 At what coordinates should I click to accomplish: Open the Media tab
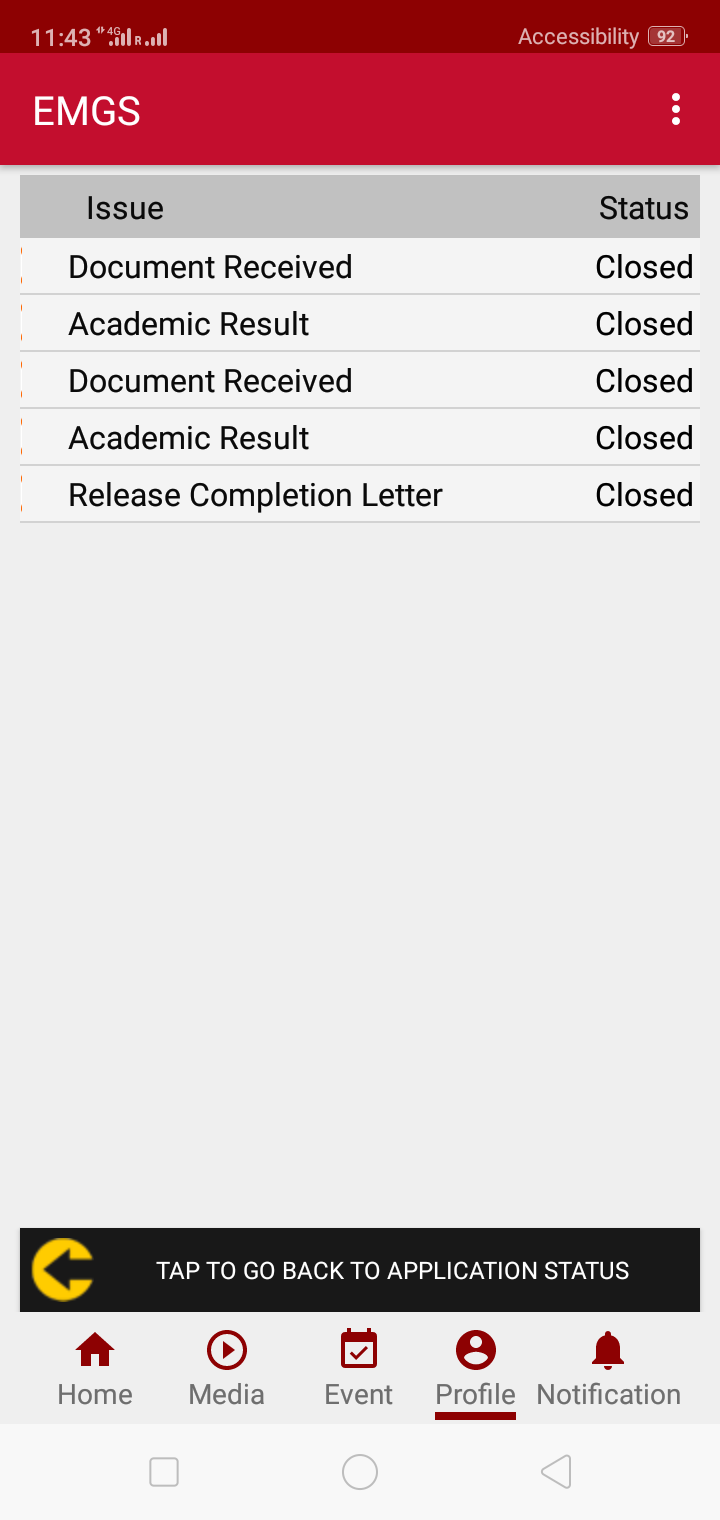point(227,1370)
